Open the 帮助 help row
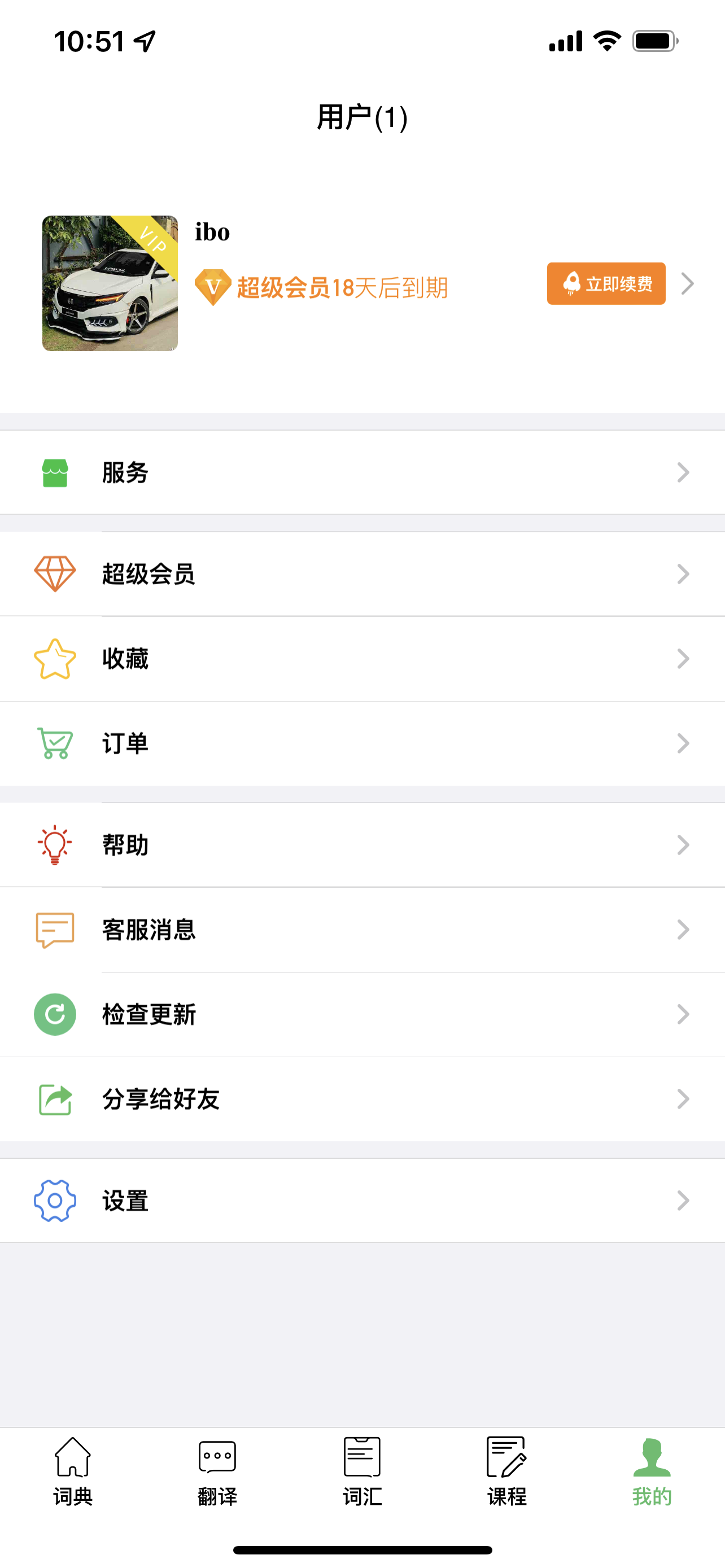725x1568 pixels. pos(362,845)
